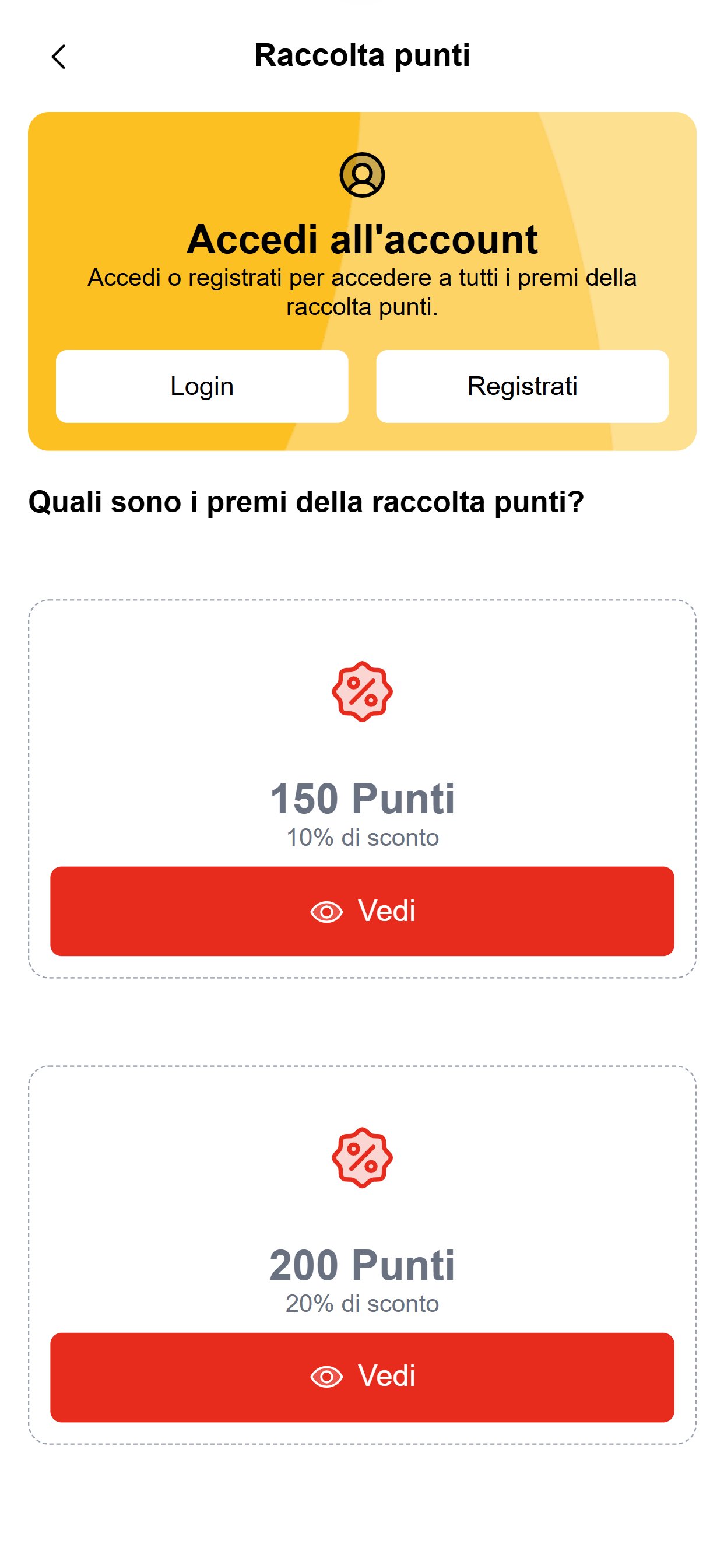View the 200 Punti reward
Screen dimensions: 724x1568
click(x=362, y=1377)
